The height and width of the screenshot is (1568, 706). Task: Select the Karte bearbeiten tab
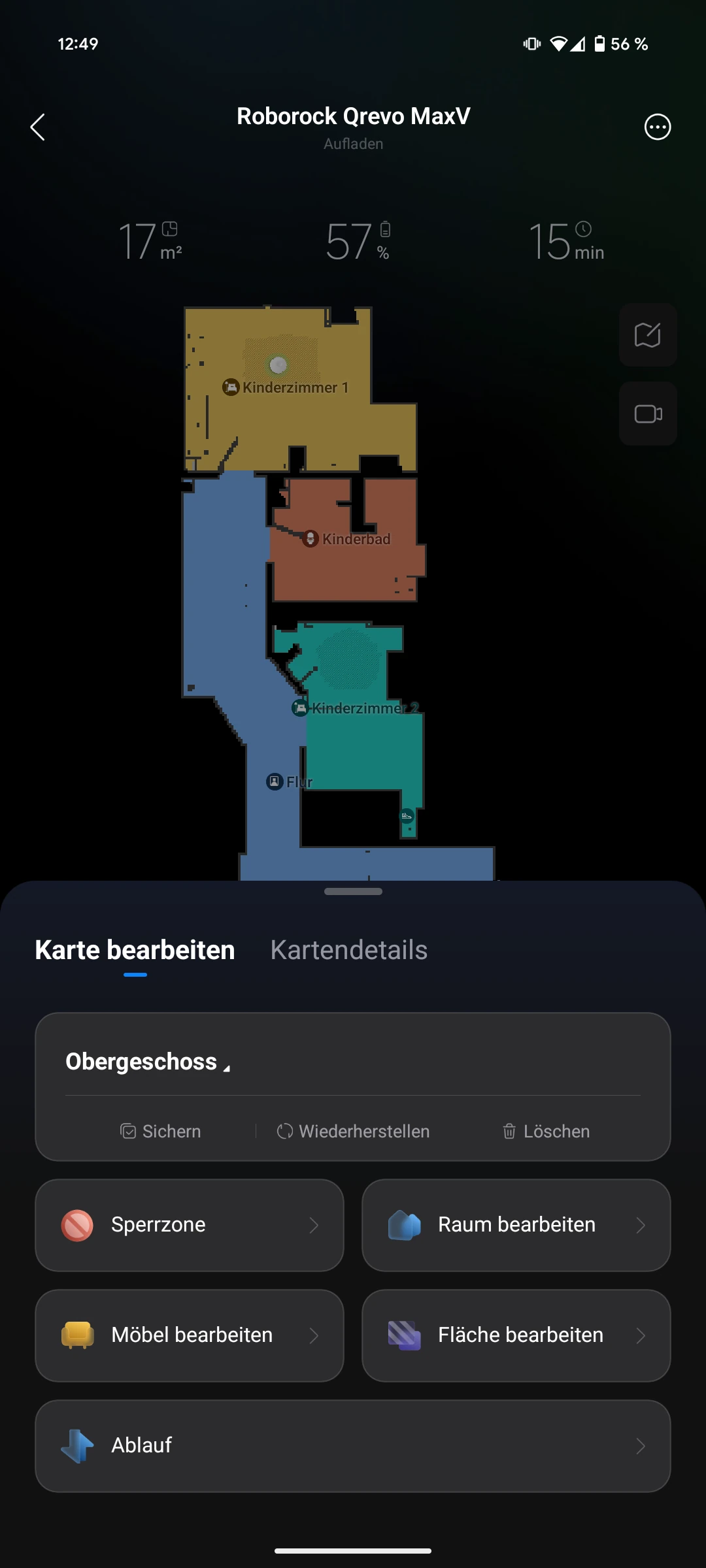(x=135, y=950)
